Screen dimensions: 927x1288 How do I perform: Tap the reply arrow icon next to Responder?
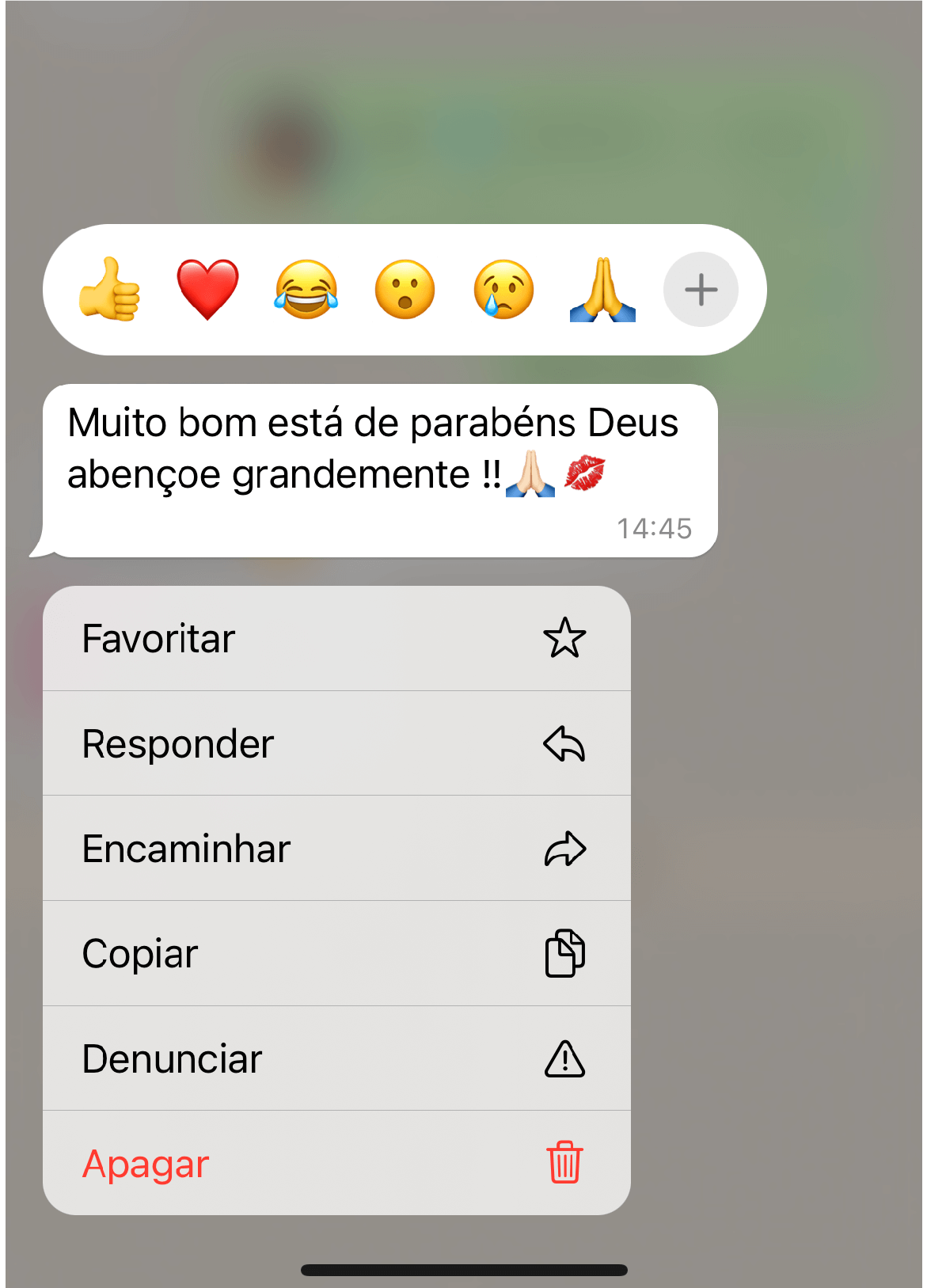[x=565, y=743]
